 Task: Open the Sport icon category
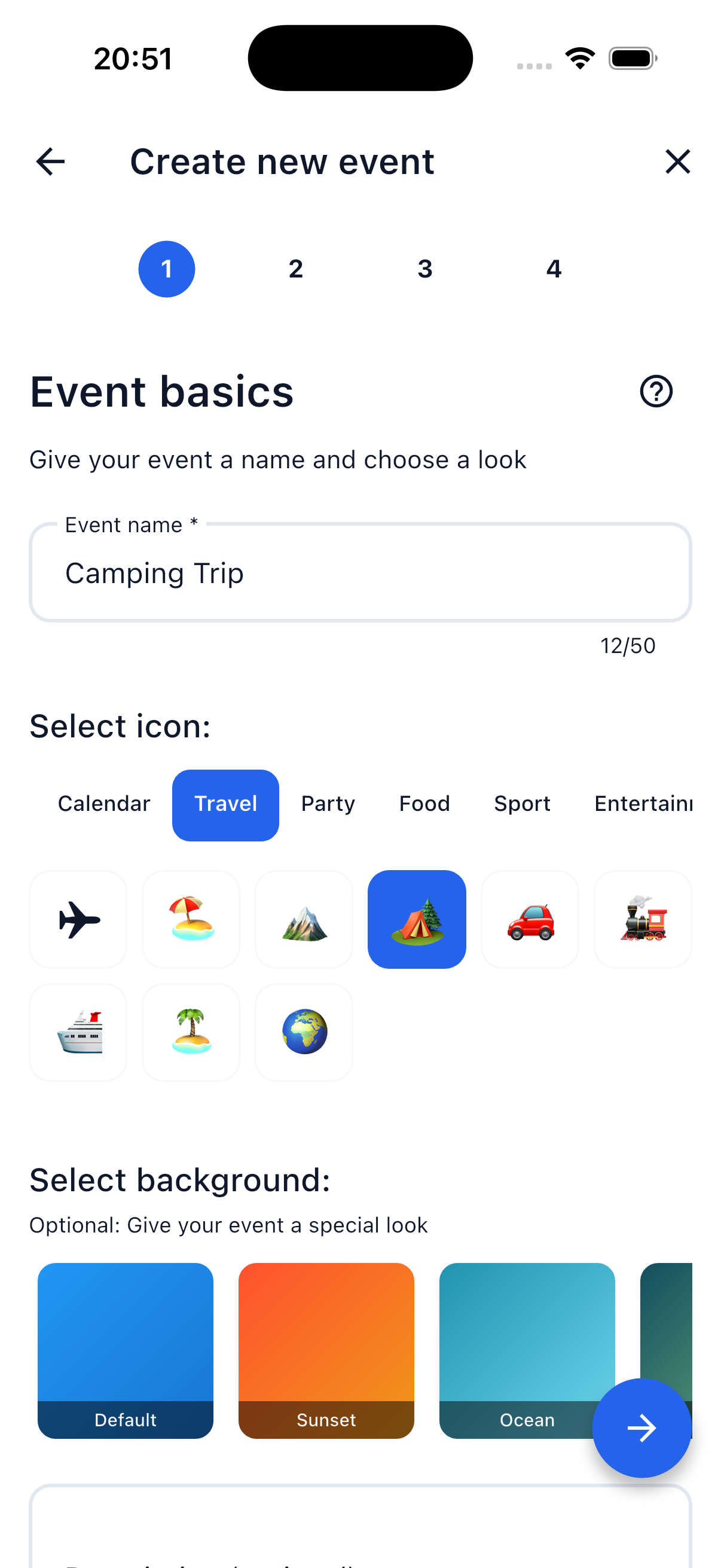[x=522, y=804]
